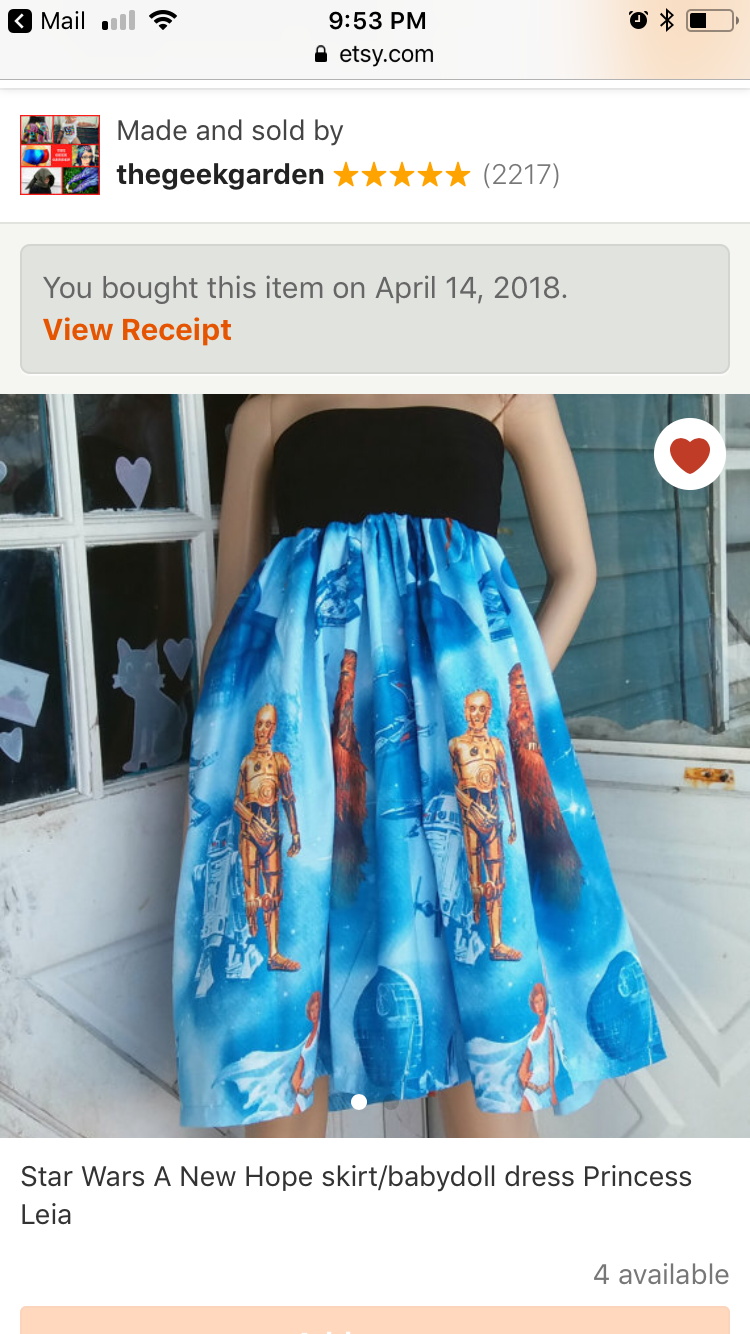The height and width of the screenshot is (1334, 750).
Task: Tap the etsy.com address bar
Action: tap(375, 54)
